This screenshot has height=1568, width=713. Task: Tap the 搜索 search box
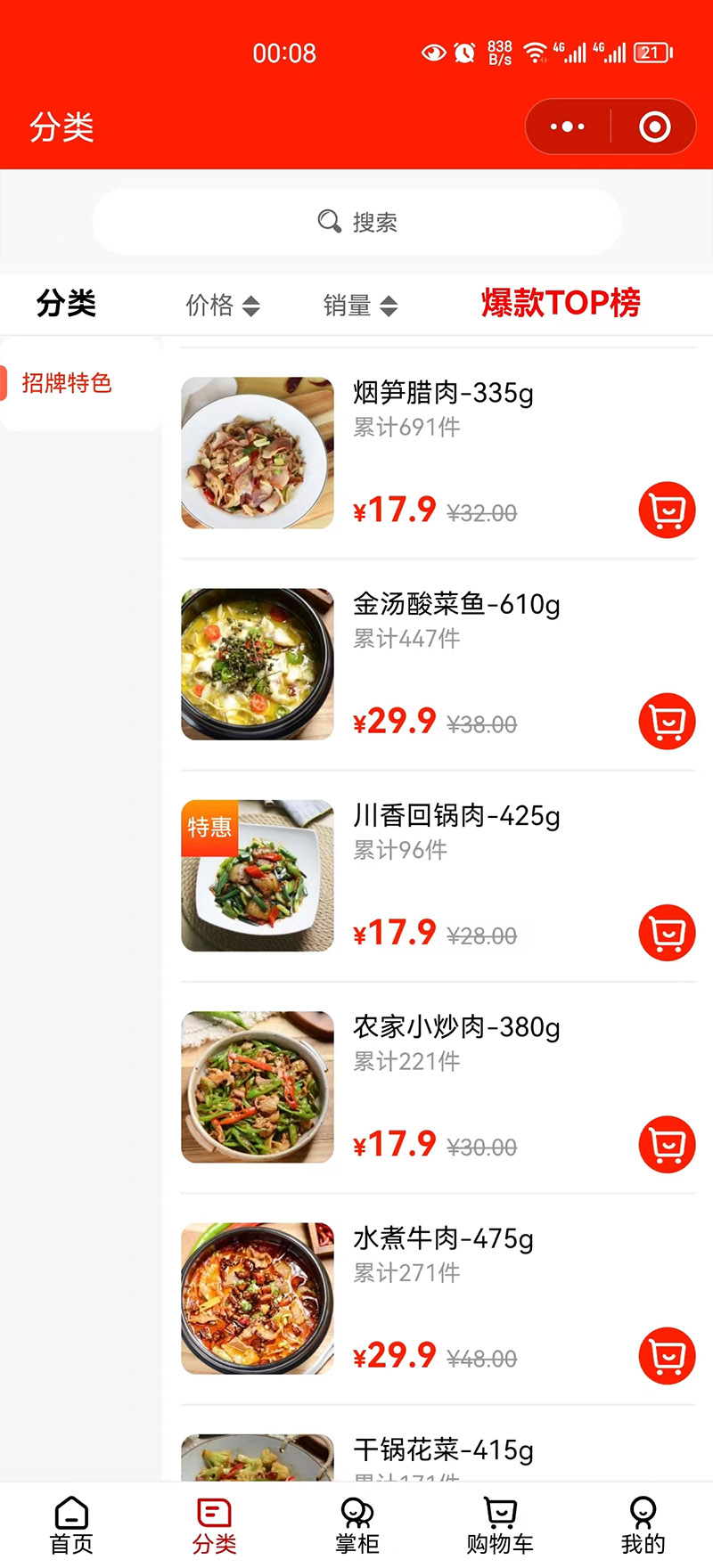pyautogui.click(x=356, y=221)
